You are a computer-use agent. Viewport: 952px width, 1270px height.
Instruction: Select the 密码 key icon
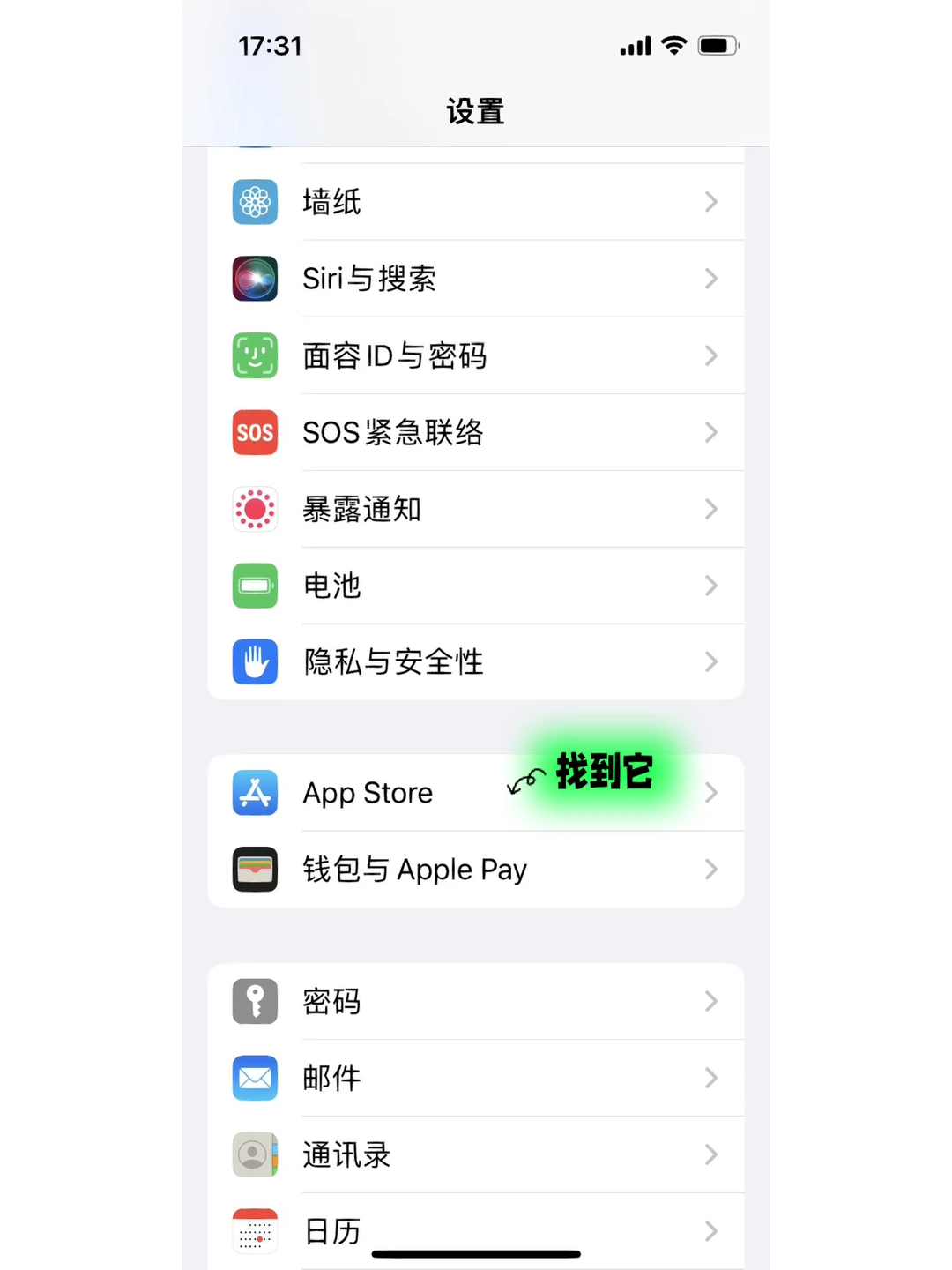tap(255, 1001)
